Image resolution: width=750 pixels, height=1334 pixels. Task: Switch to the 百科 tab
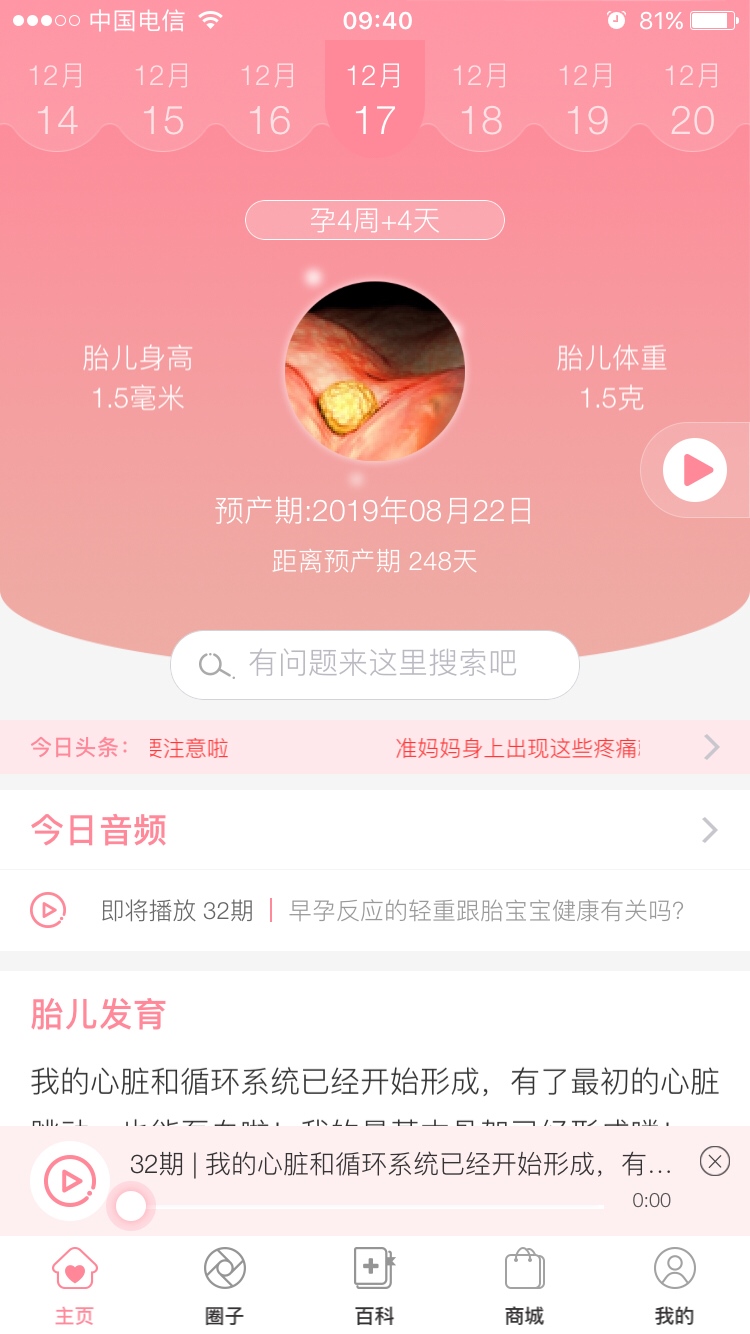point(375,1285)
